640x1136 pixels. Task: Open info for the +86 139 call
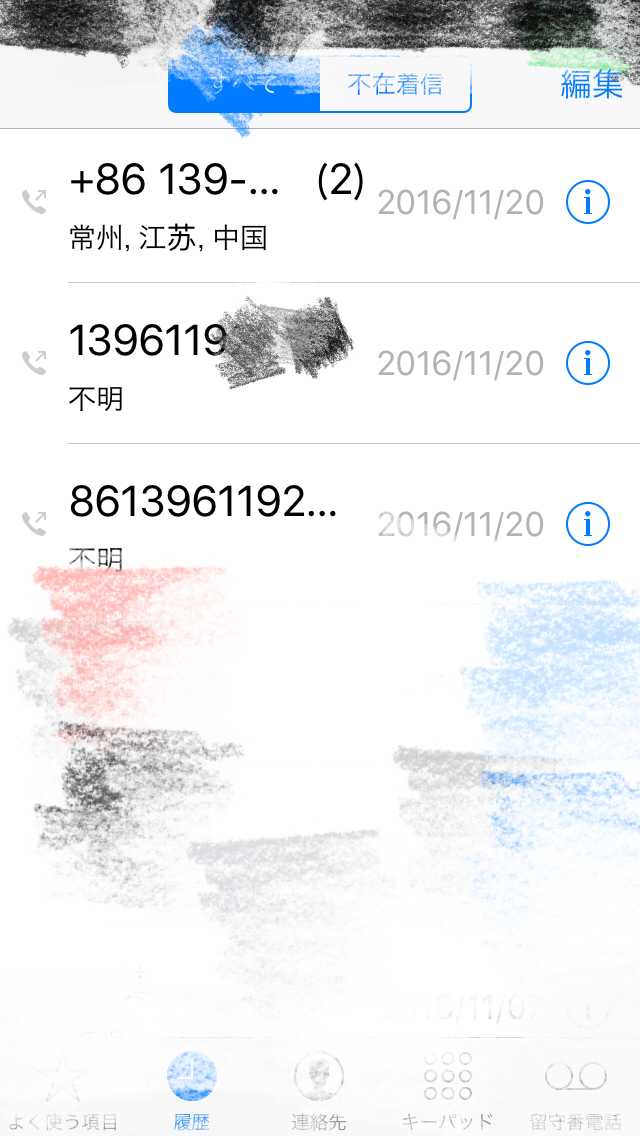click(x=587, y=203)
